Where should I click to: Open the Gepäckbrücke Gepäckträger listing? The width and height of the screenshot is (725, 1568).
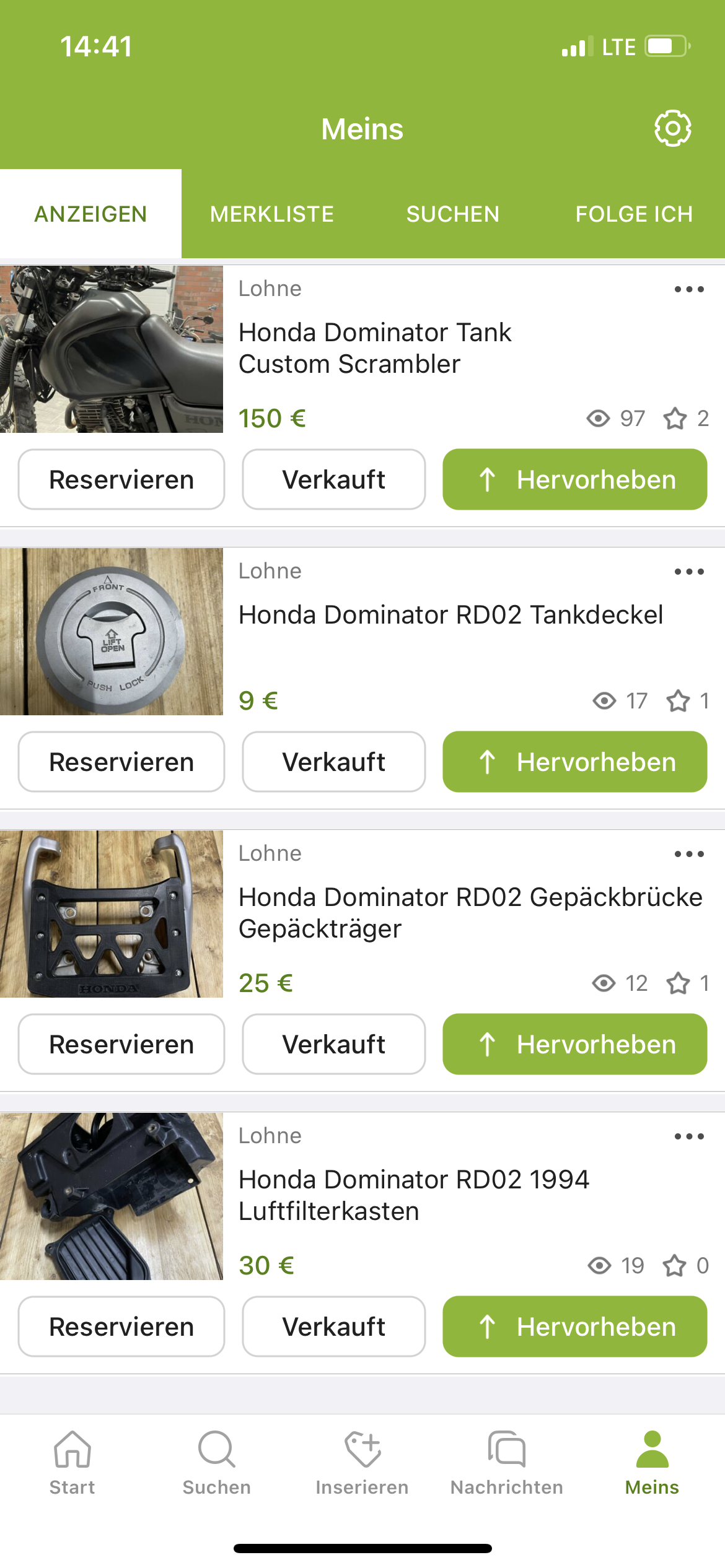click(x=470, y=913)
